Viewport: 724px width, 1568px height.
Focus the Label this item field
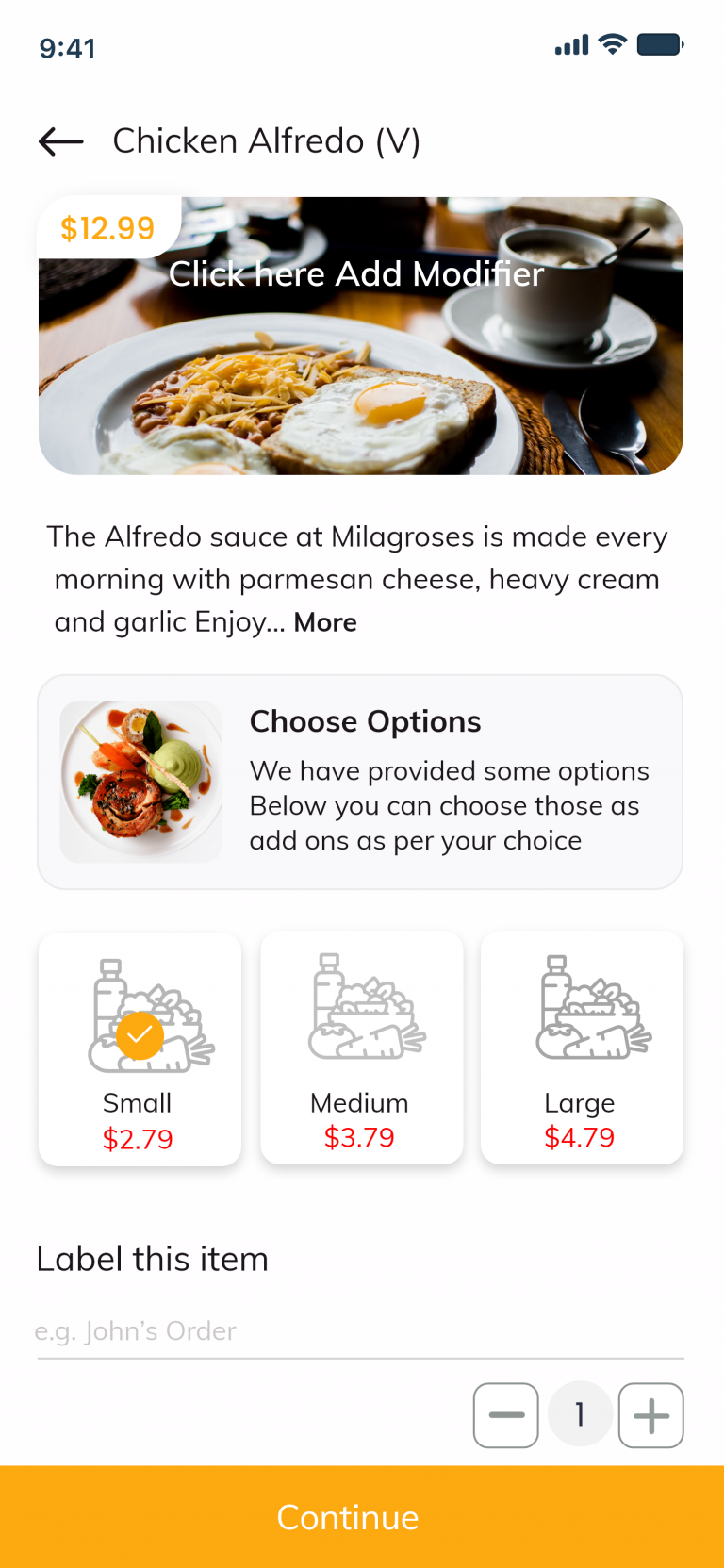click(x=360, y=1331)
